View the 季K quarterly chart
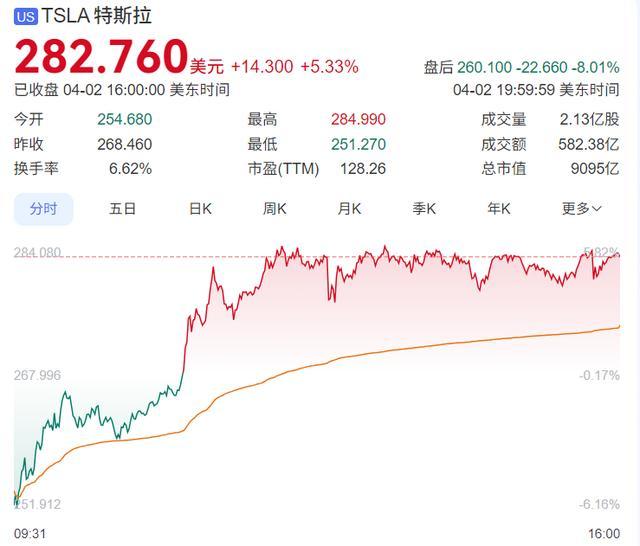640x546 pixels. [424, 209]
